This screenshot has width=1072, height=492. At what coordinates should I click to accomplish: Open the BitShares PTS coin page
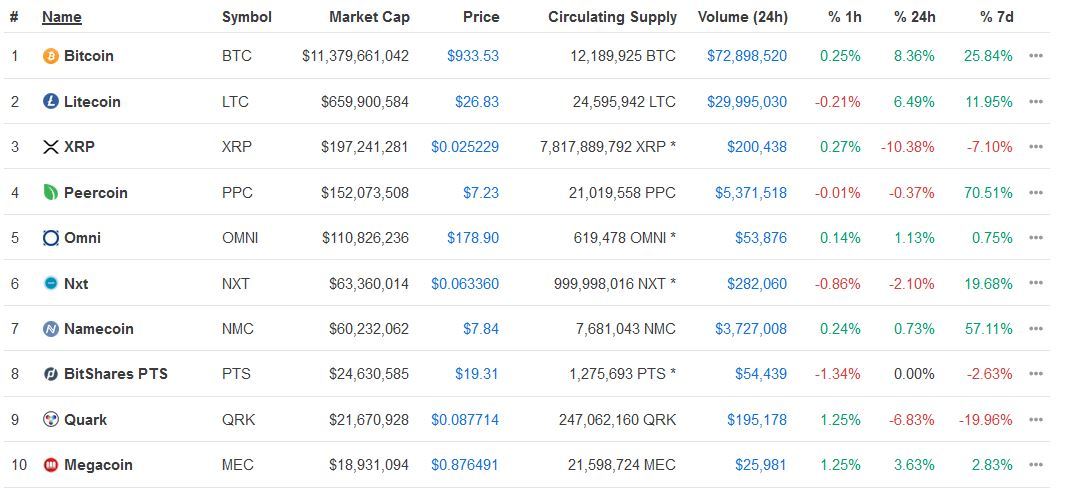point(115,374)
